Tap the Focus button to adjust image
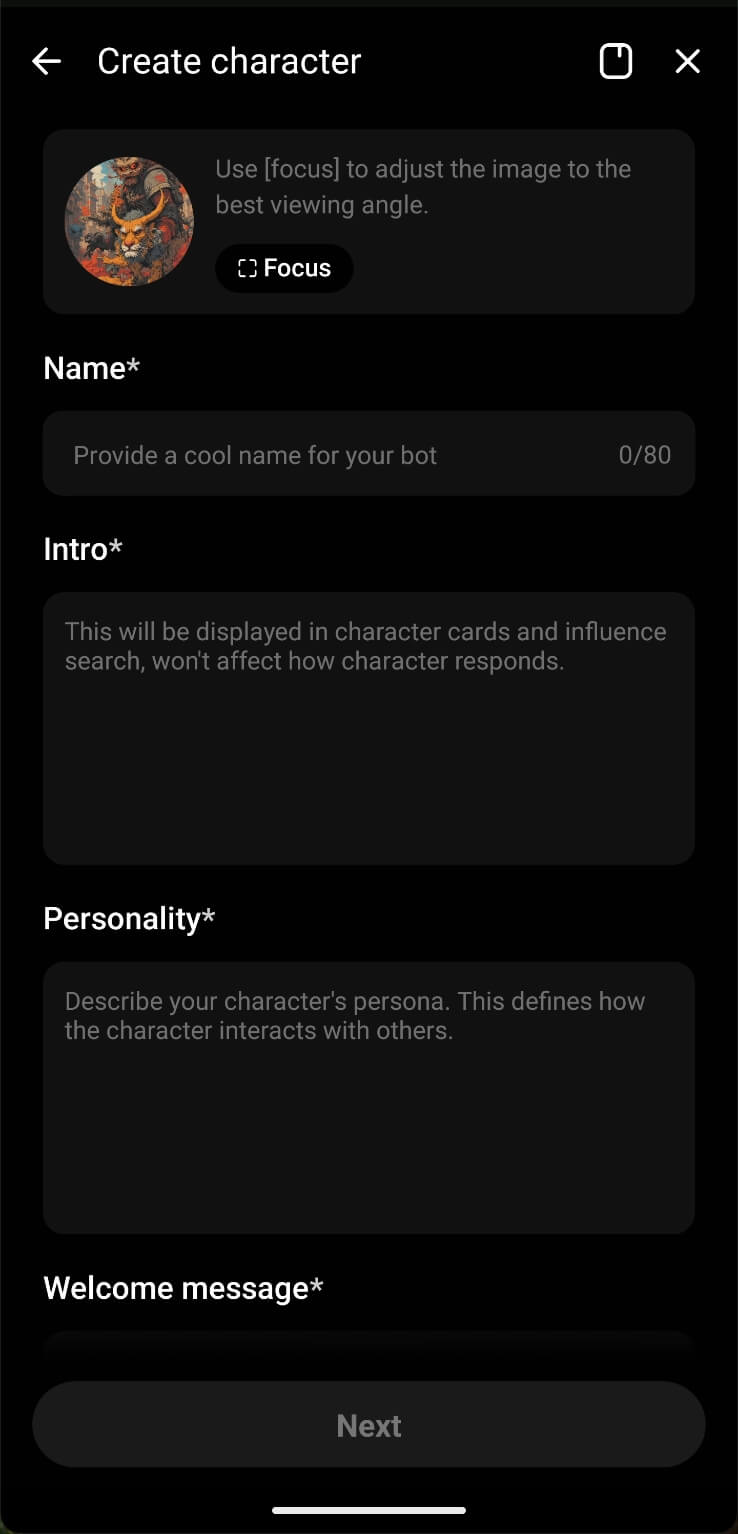This screenshot has width=738, height=1534. coord(284,268)
